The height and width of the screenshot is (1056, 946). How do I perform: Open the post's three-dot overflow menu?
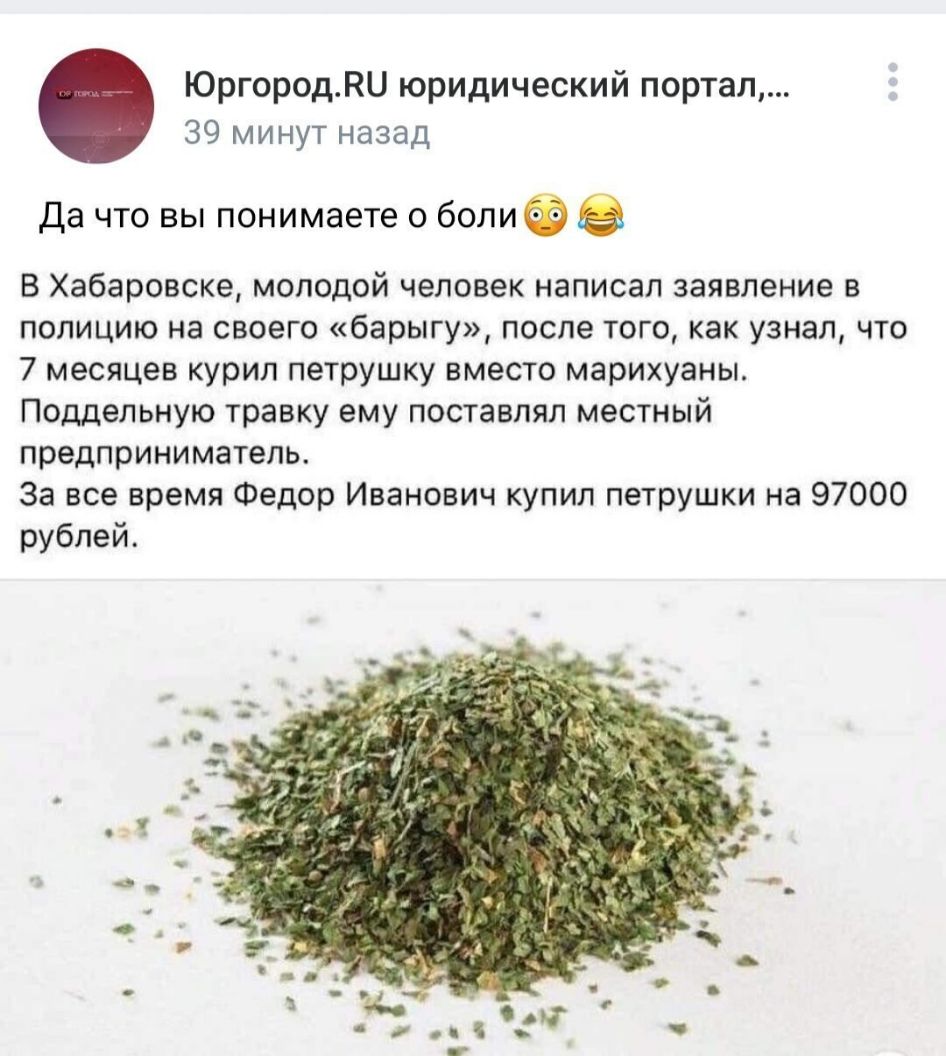tap(892, 82)
